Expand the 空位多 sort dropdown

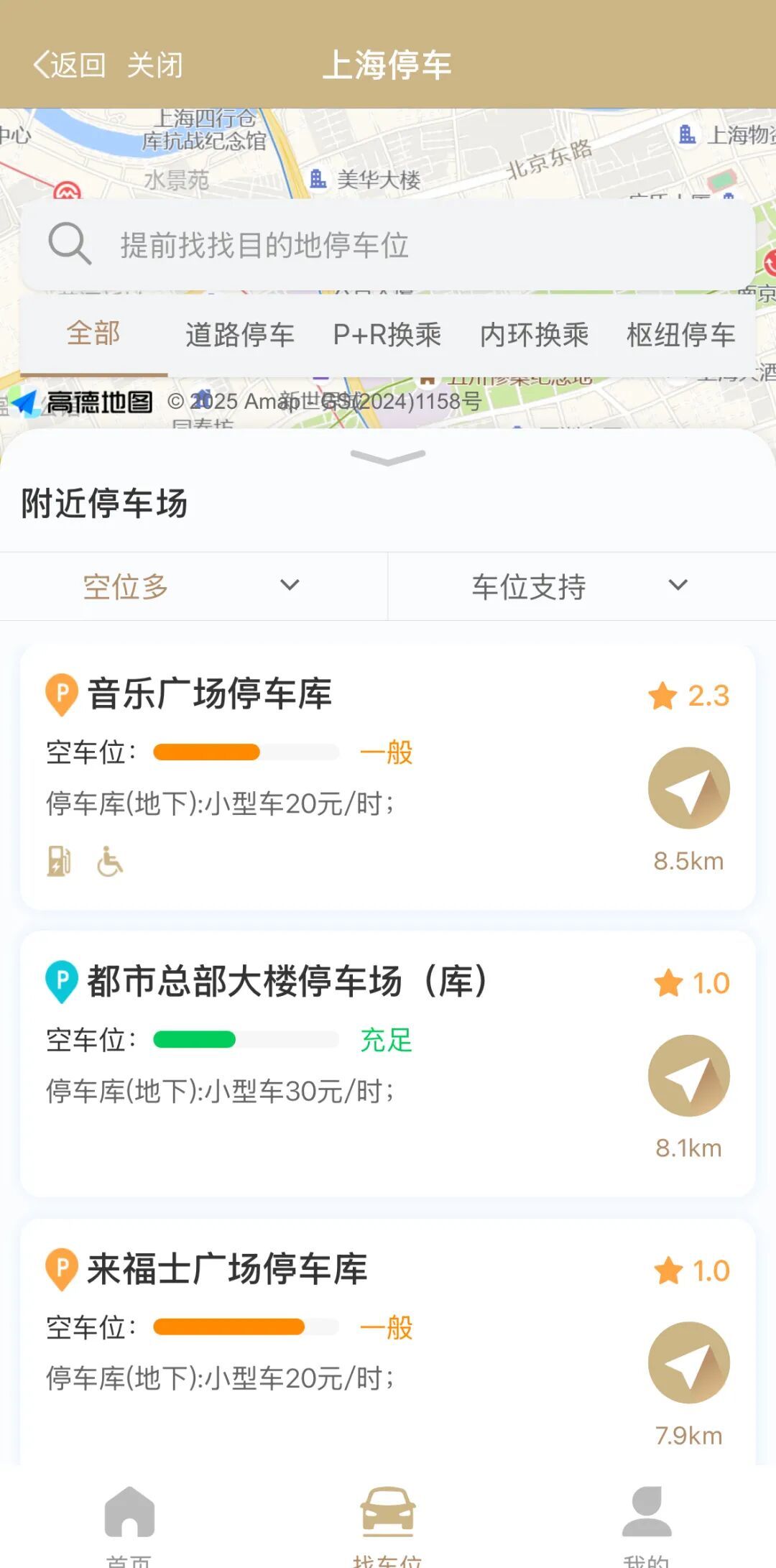point(193,586)
